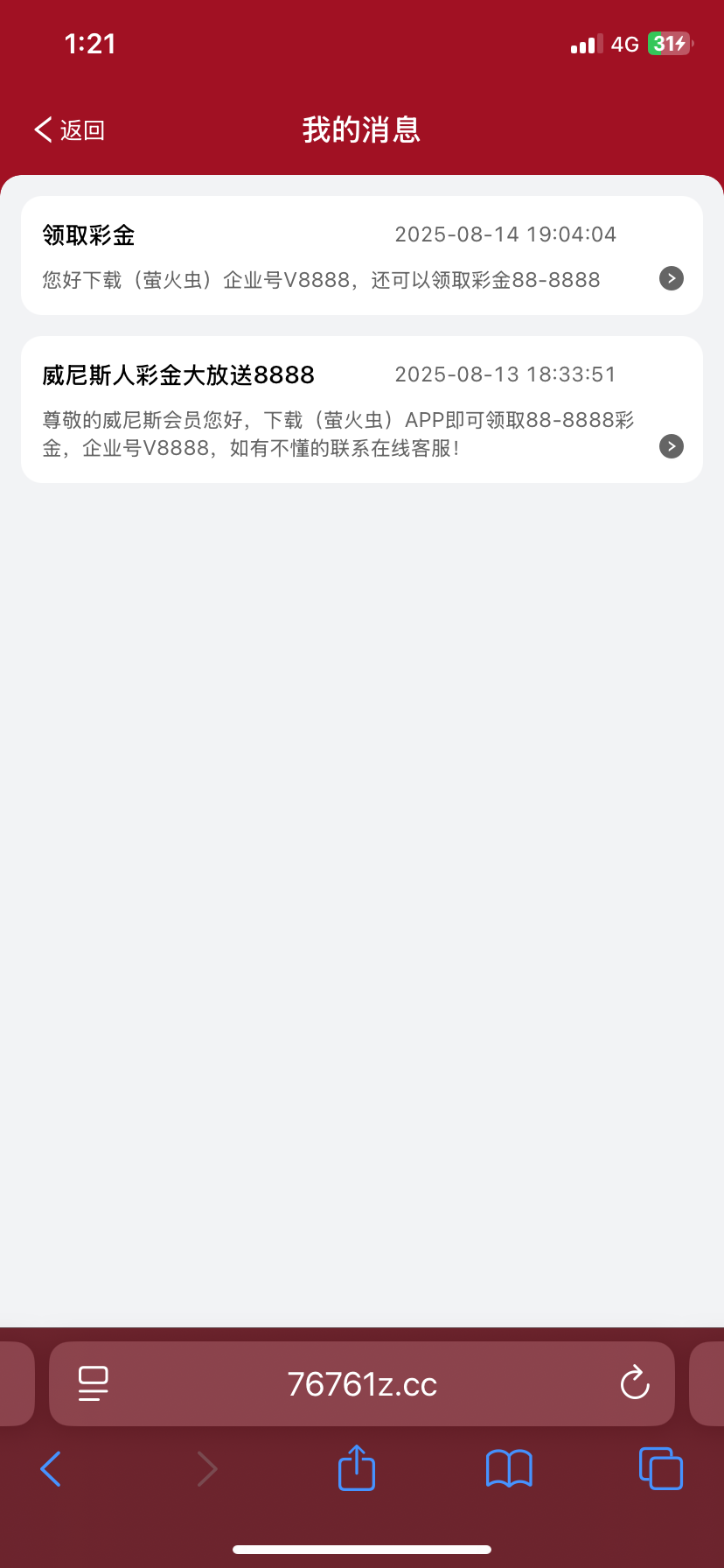Reload the page
The image size is (724, 1568).
(x=634, y=1383)
